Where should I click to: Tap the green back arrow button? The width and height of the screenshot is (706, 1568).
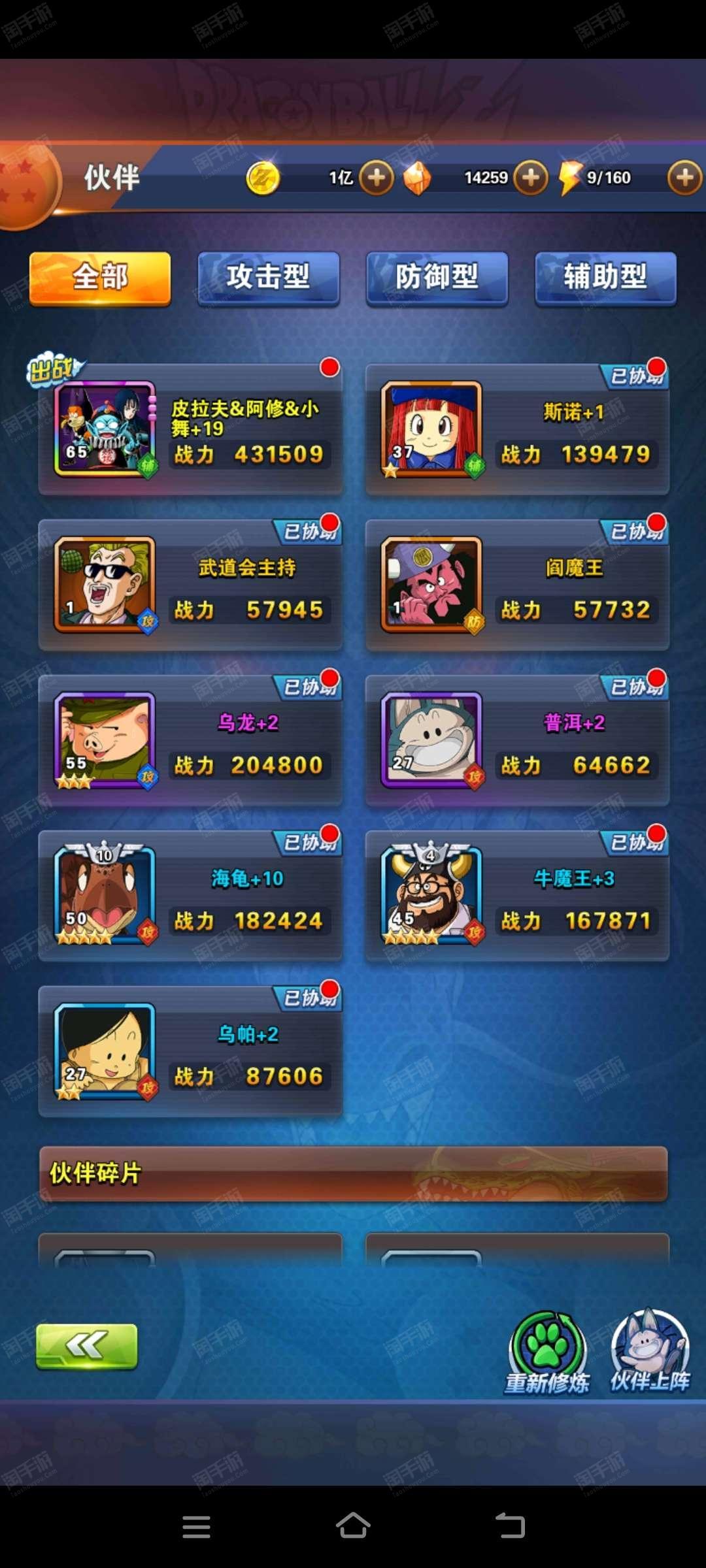click(x=87, y=1346)
